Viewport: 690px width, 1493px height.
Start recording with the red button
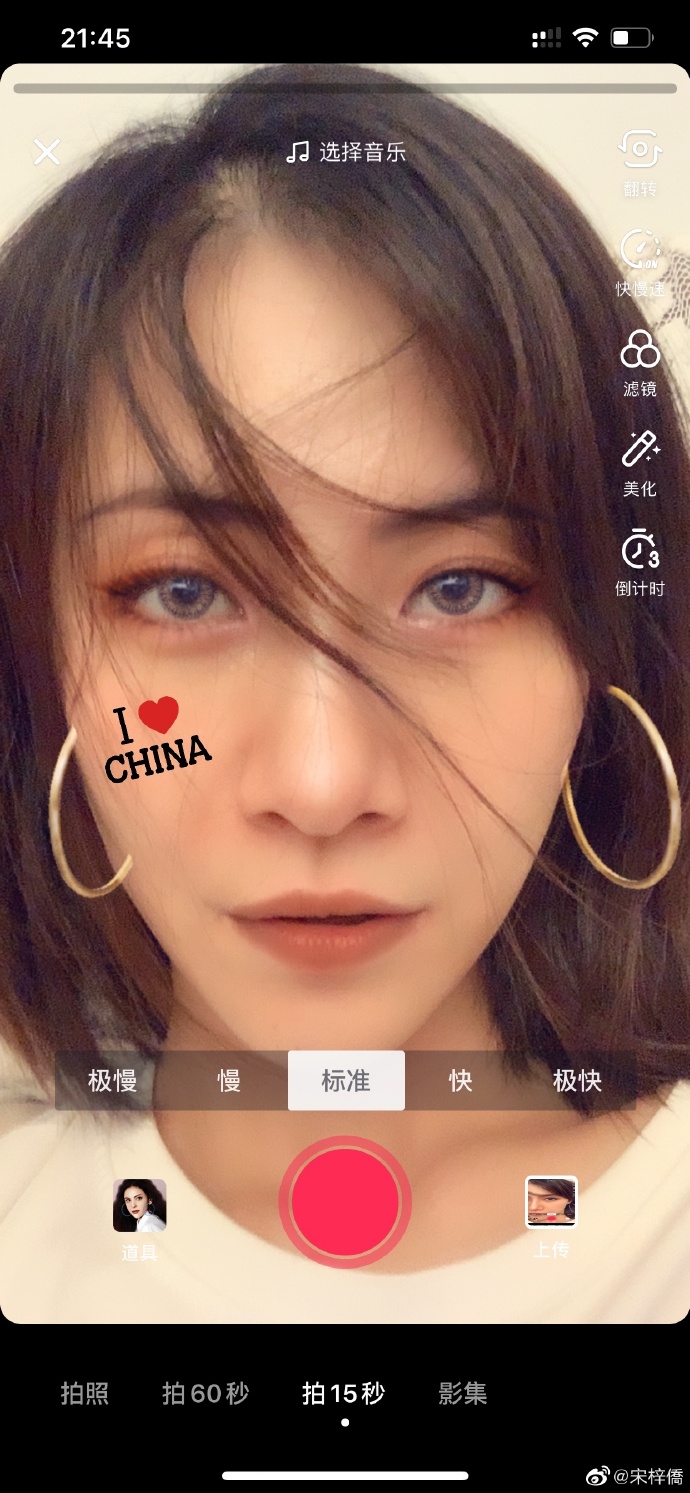(x=345, y=1203)
